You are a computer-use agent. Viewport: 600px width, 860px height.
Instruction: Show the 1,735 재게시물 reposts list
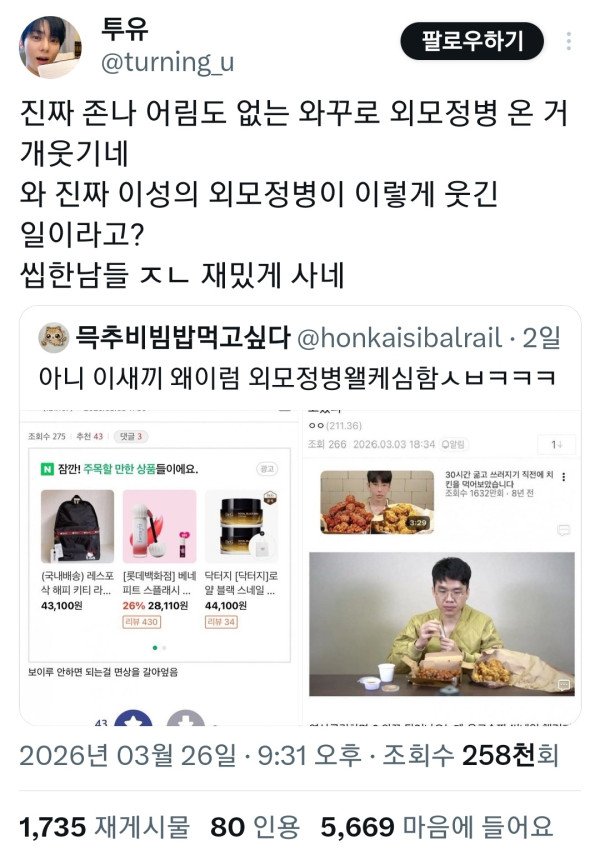pyautogui.click(x=104, y=826)
